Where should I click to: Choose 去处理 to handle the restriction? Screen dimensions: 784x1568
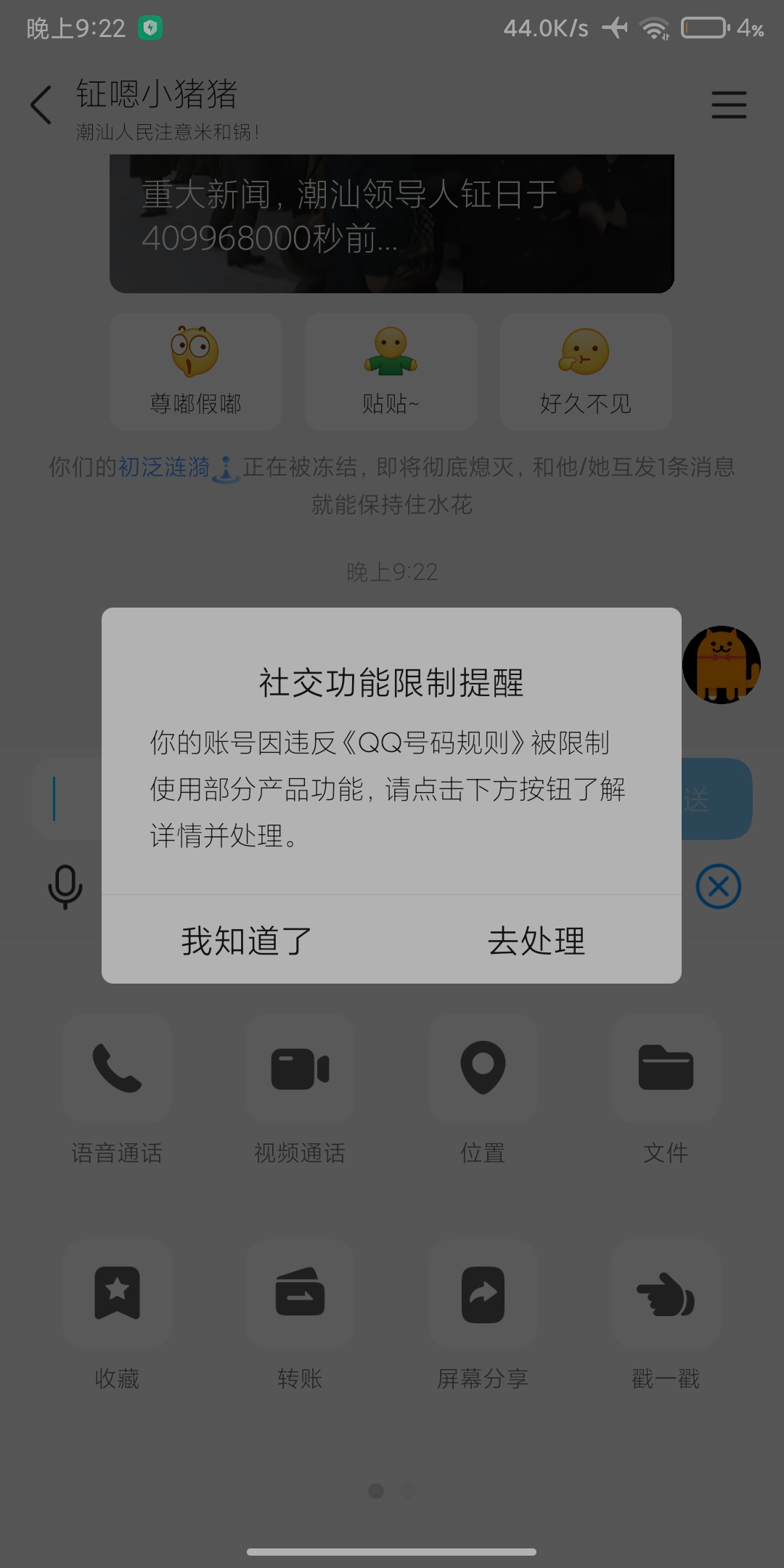click(x=536, y=941)
